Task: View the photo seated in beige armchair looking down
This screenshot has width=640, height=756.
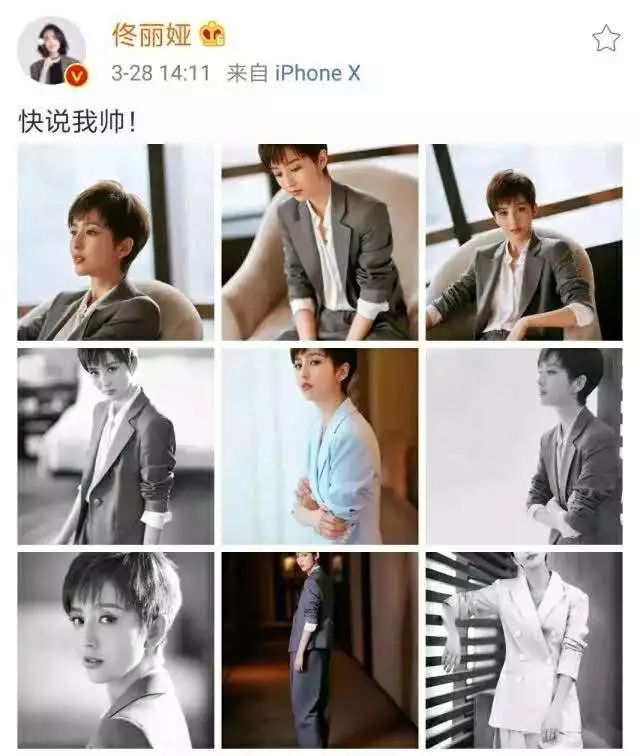Action: click(x=320, y=242)
